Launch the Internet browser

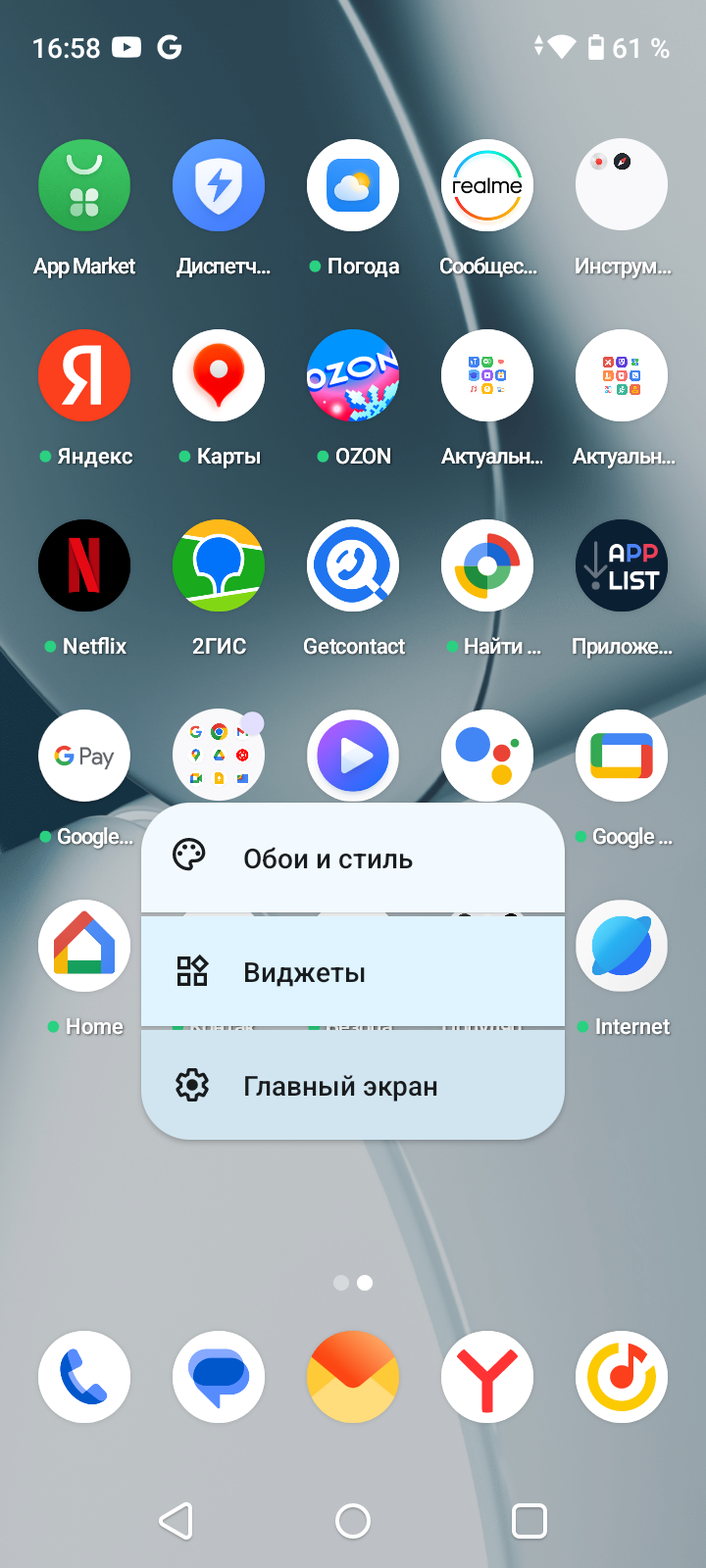tap(622, 947)
